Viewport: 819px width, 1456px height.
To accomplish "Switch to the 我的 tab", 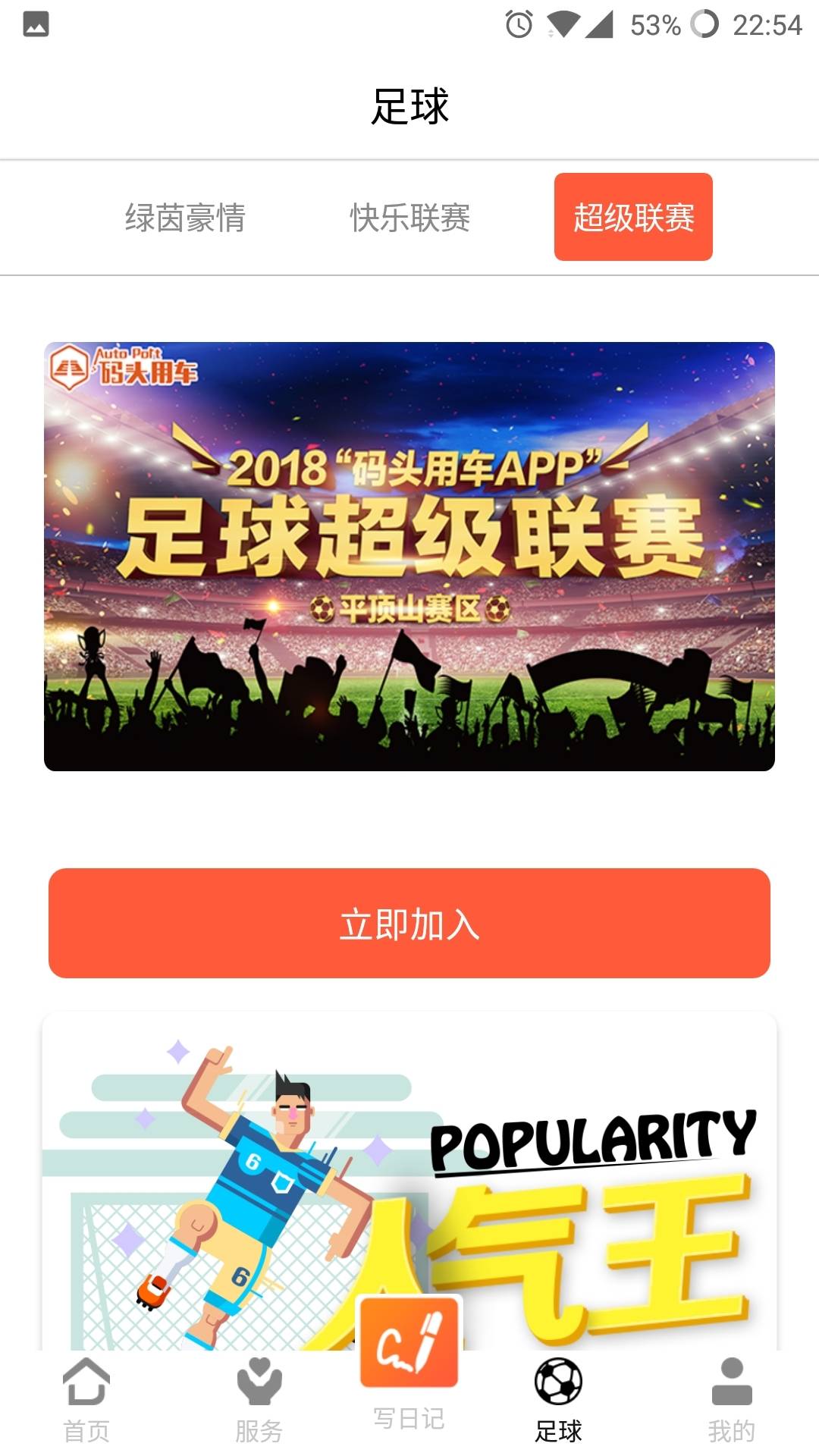I will pos(731,1400).
